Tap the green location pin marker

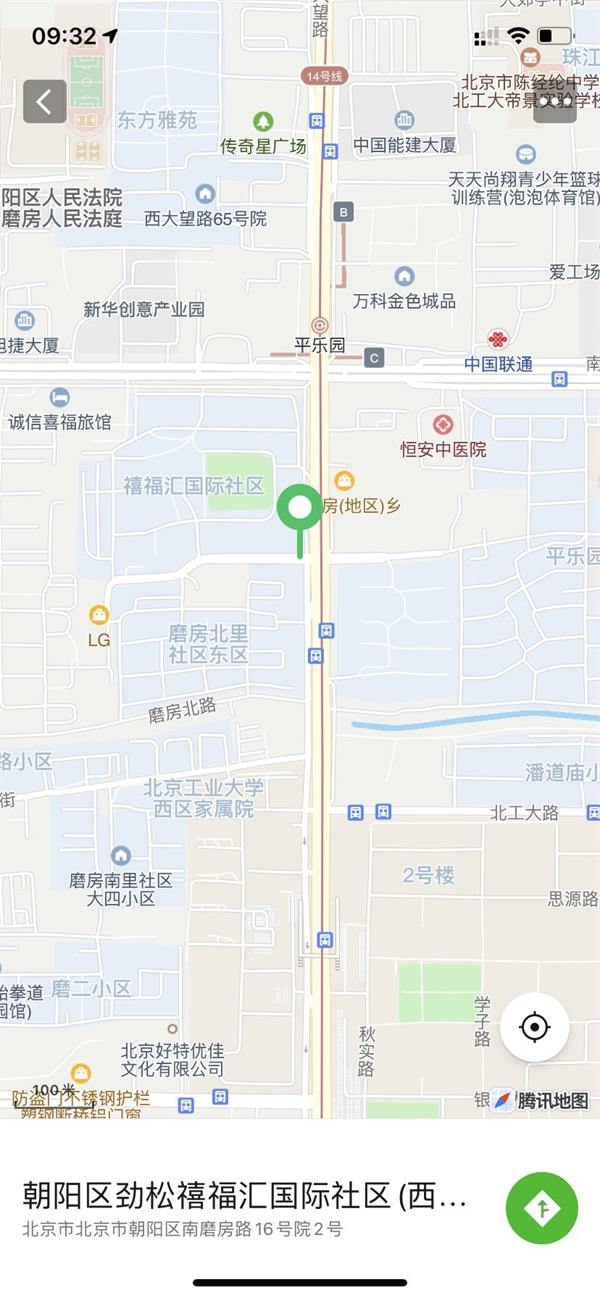(299, 509)
